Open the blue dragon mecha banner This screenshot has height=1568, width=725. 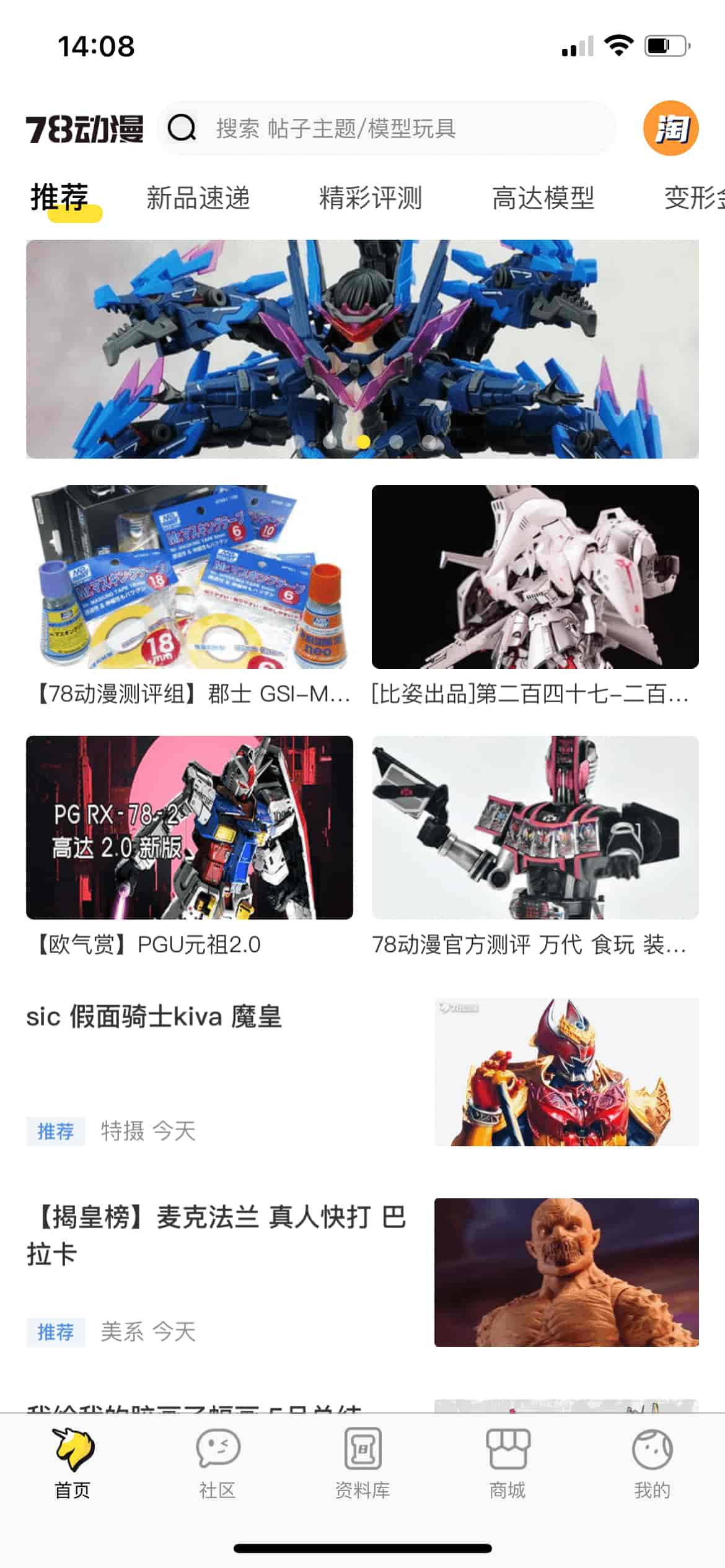pyautogui.click(x=362, y=349)
